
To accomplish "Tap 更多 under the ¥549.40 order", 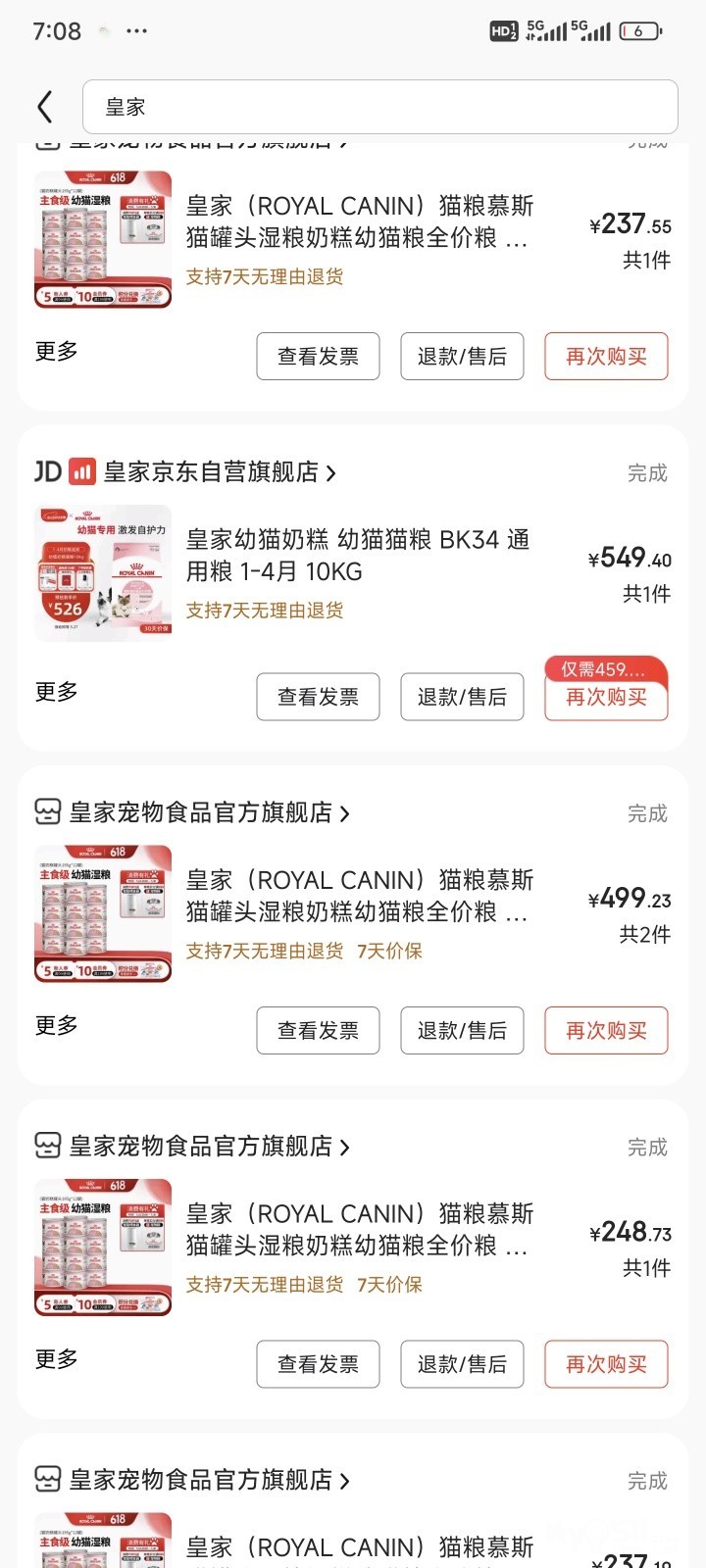I will pos(57,692).
